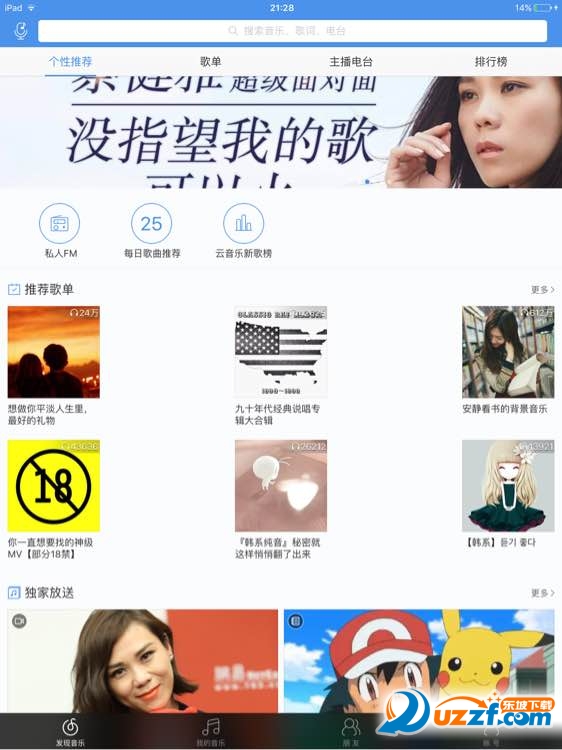The image size is (562, 750).
Task: Switch to the 主播电台 tab
Action: tap(351, 61)
